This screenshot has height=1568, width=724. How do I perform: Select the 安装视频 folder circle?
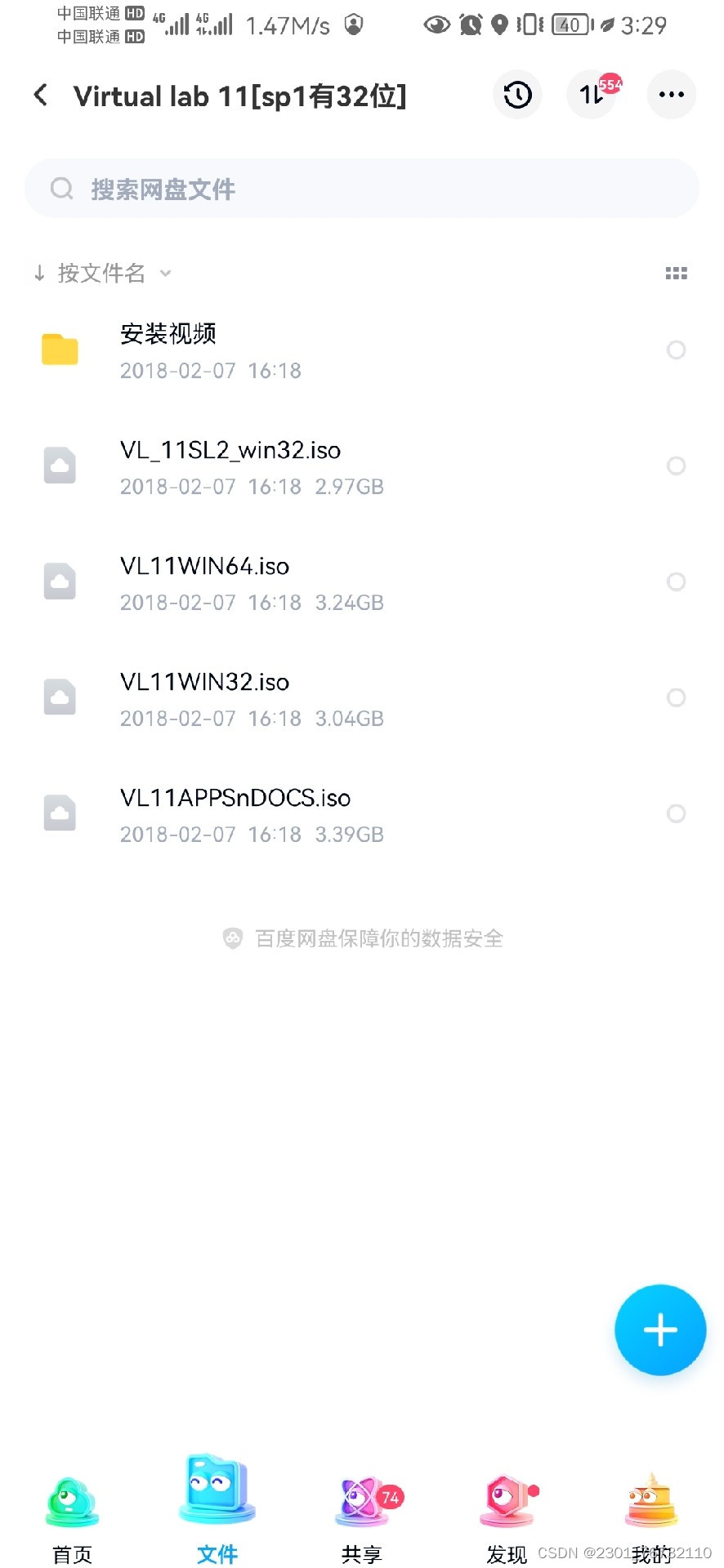tap(676, 350)
